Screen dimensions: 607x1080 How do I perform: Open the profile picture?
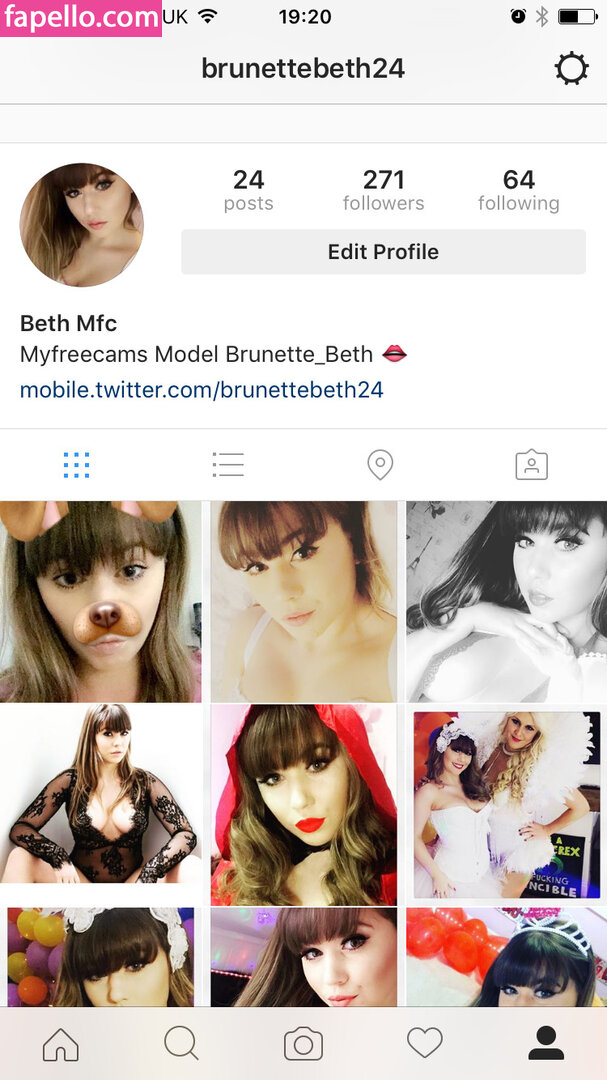[x=82, y=225]
